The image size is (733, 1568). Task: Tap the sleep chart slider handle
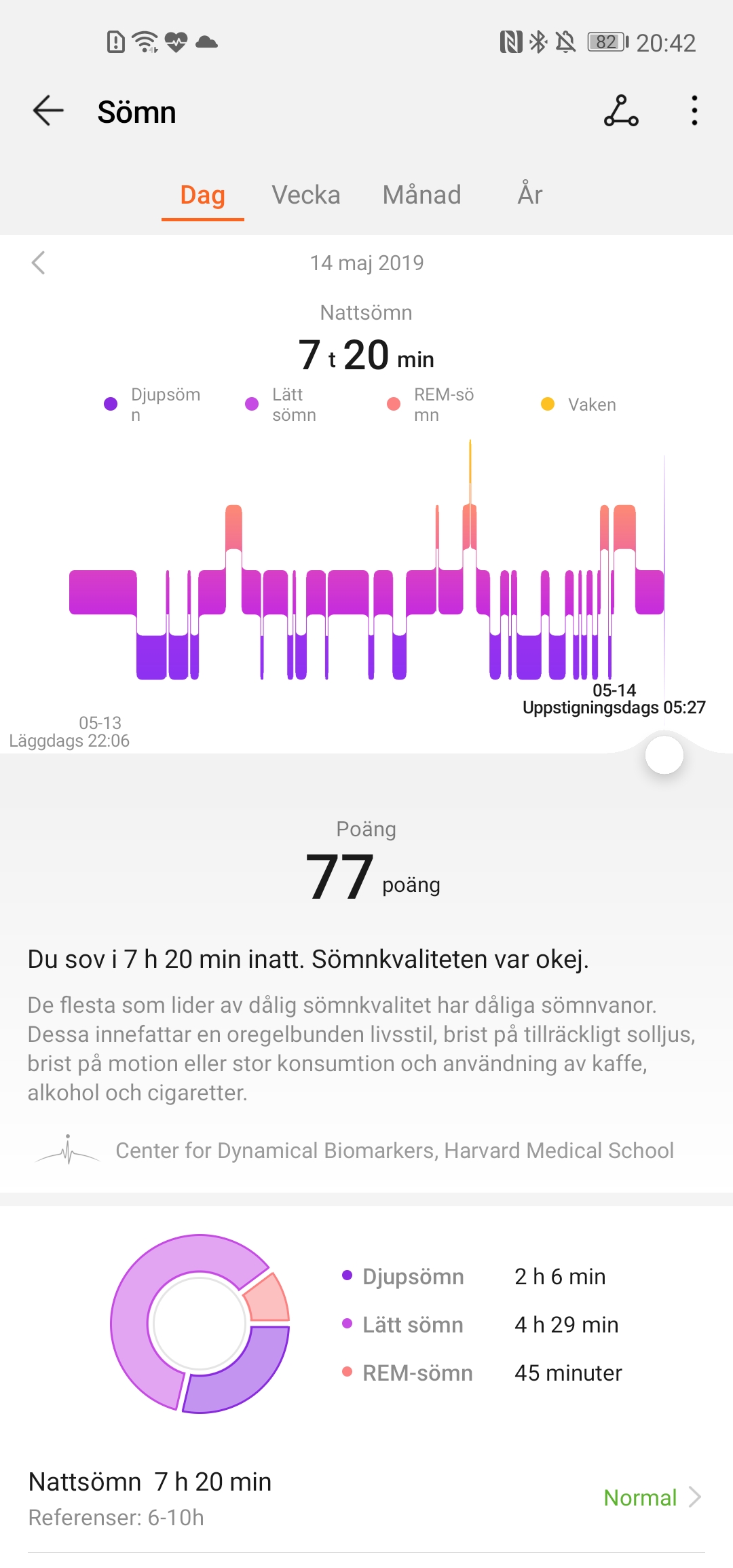click(664, 755)
